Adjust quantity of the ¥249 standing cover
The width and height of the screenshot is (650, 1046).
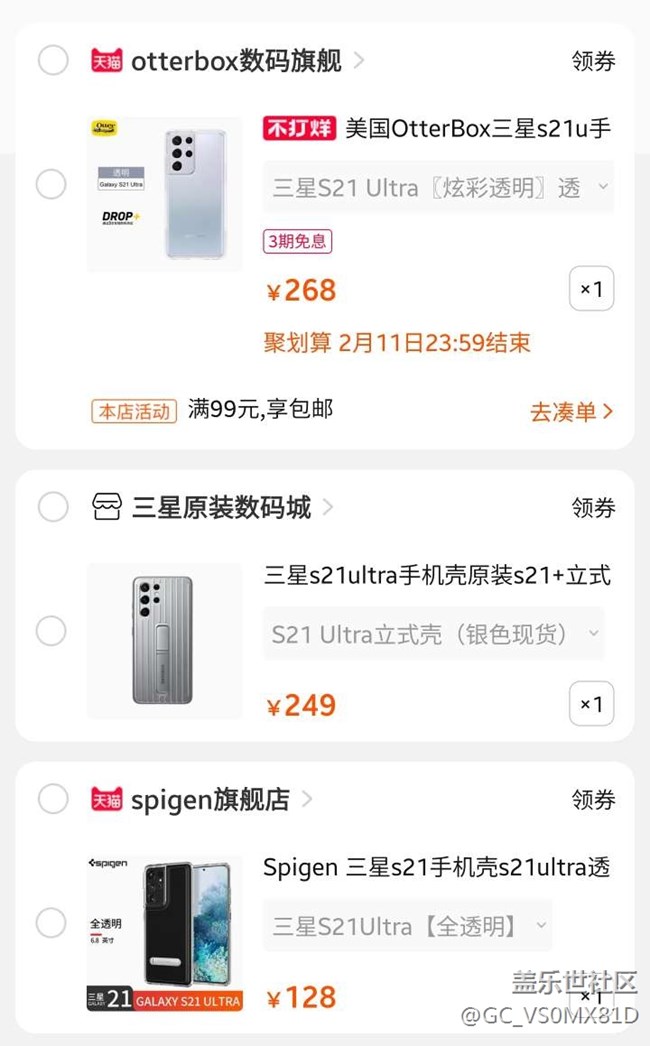591,704
